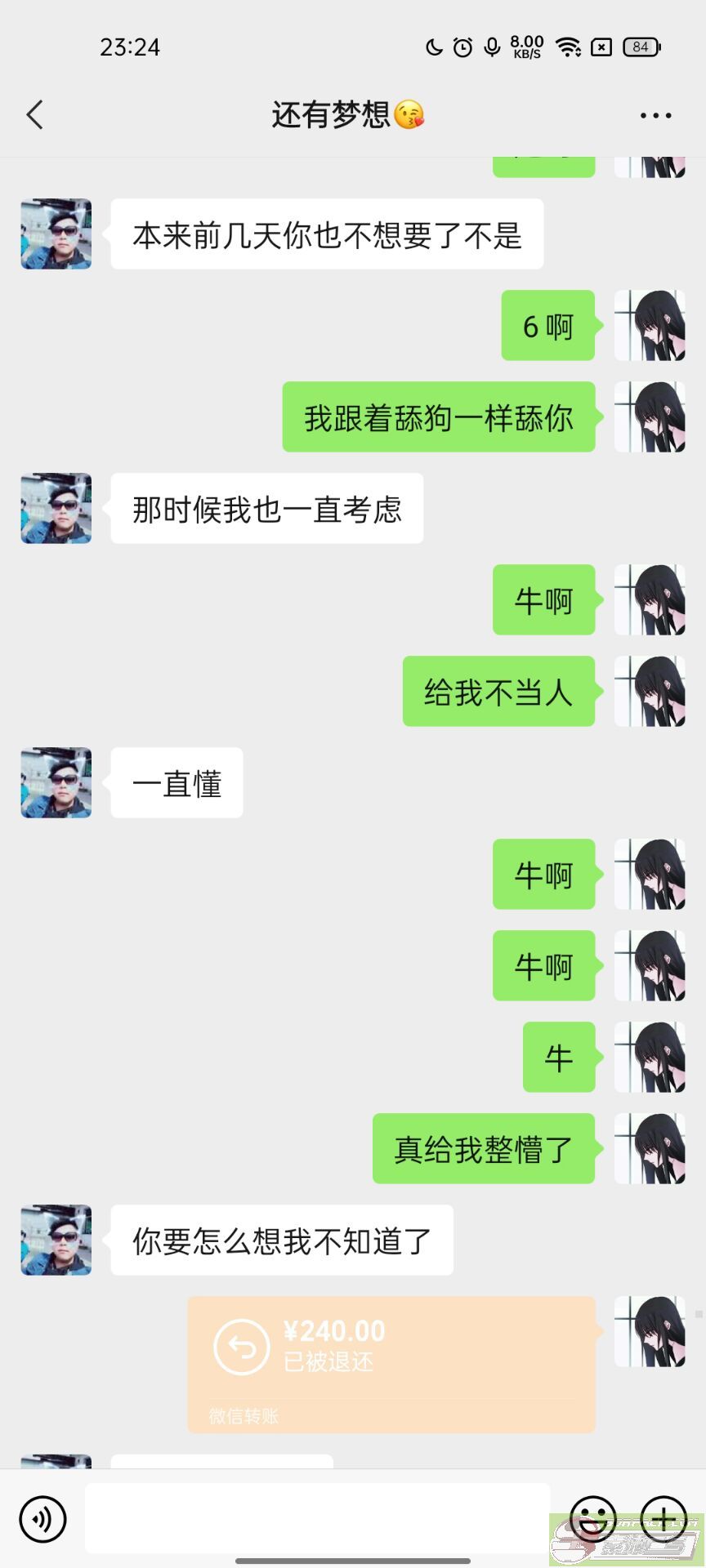
Task: Open the returned ¥240.00 transfer card
Action: click(x=391, y=1364)
